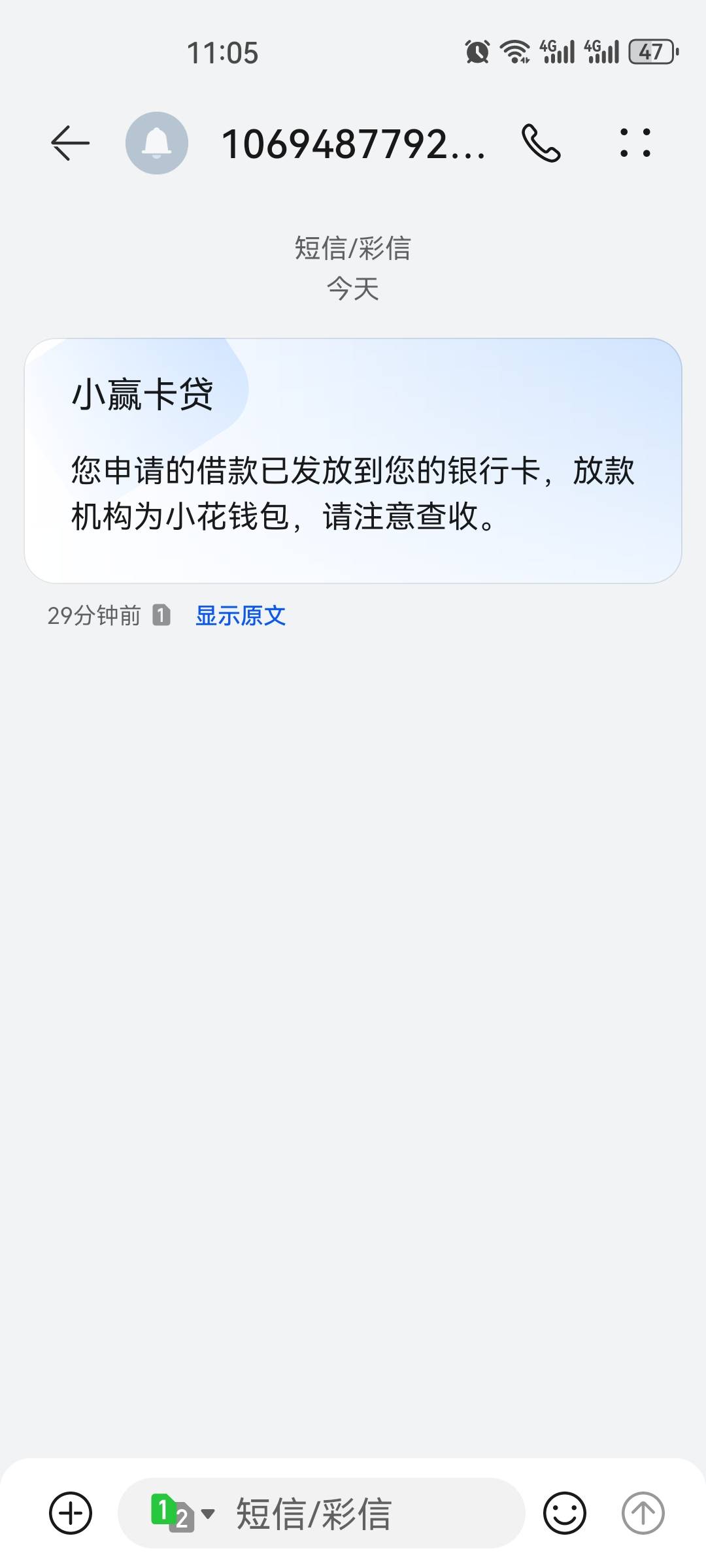706x1568 pixels.
Task: Focus the 短信/彩信 message input field
Action: tap(322, 1513)
